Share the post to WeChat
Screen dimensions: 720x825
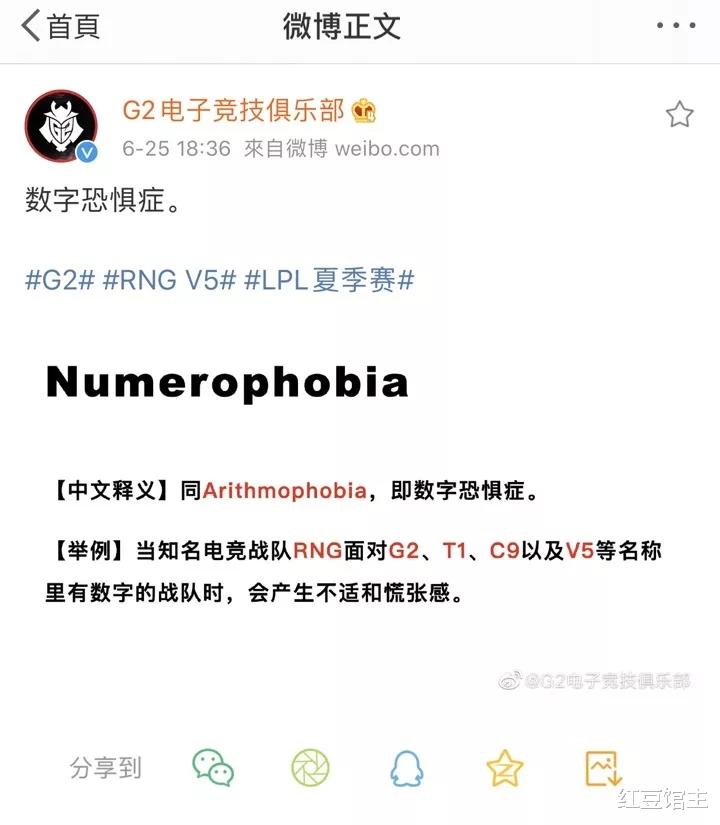[x=214, y=766]
